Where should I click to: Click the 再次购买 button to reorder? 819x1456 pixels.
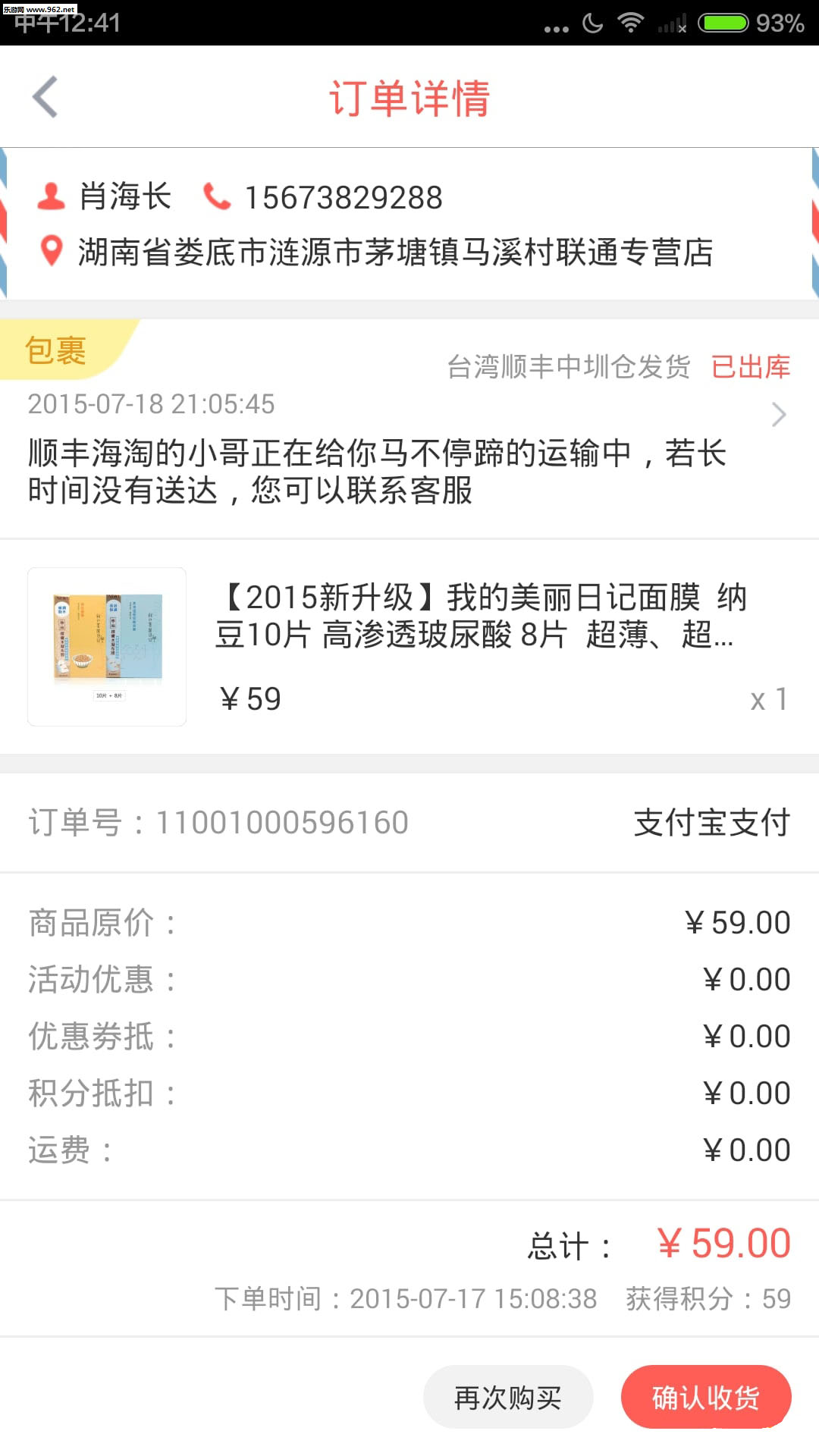coord(507,1395)
